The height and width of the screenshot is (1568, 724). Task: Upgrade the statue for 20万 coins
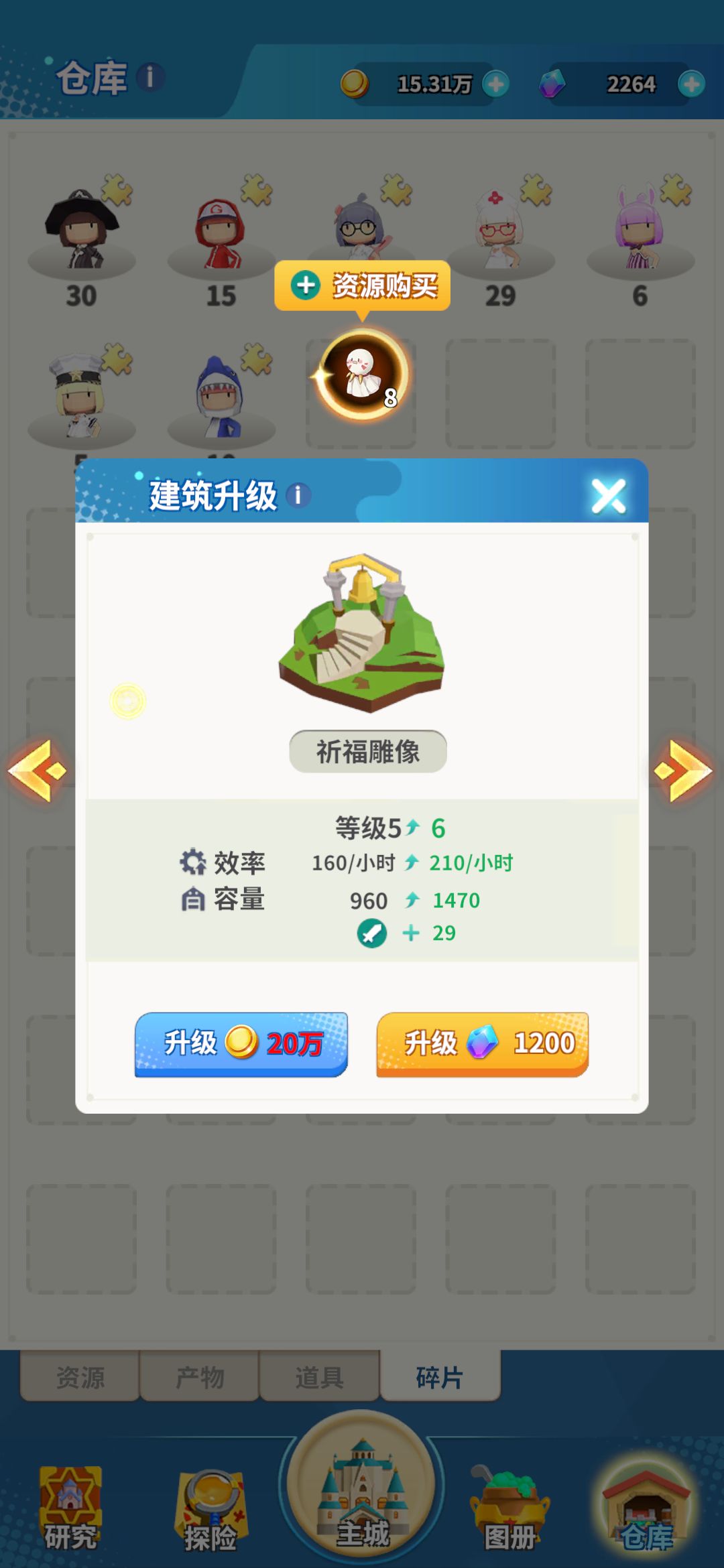coord(241,1042)
